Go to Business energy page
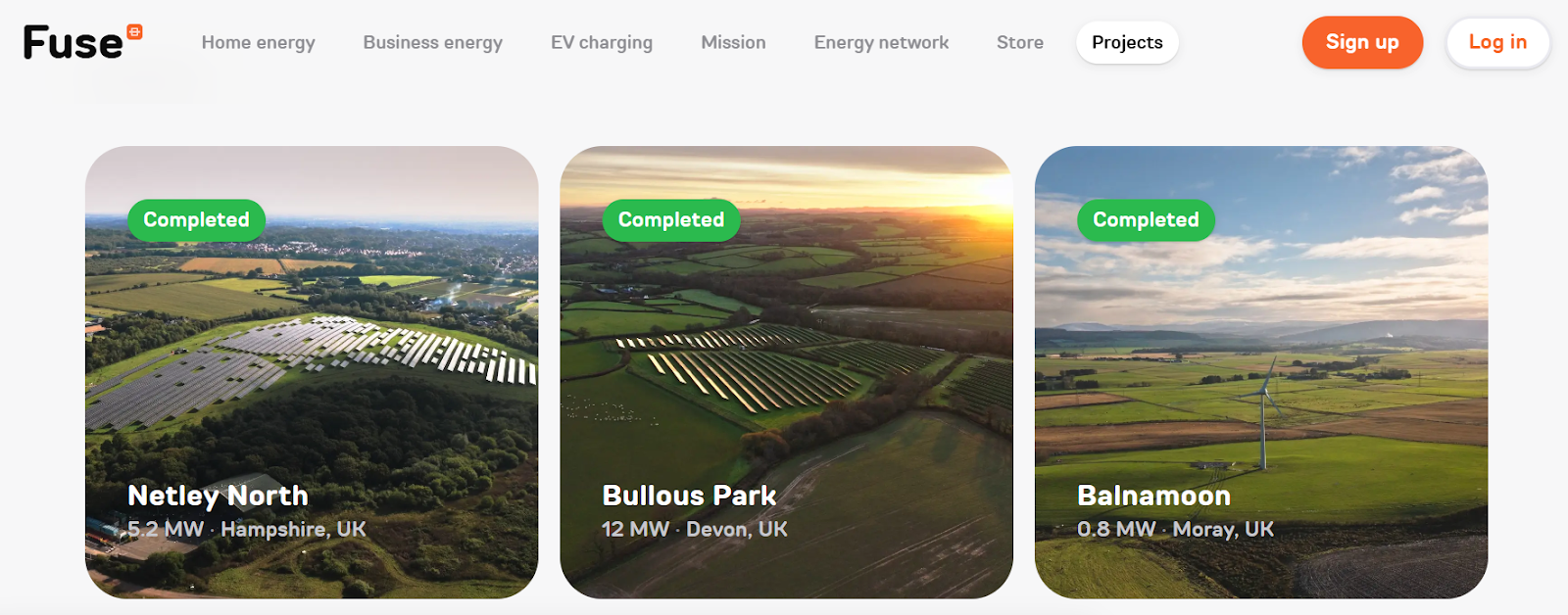Image resolution: width=1568 pixels, height=615 pixels. tap(432, 42)
